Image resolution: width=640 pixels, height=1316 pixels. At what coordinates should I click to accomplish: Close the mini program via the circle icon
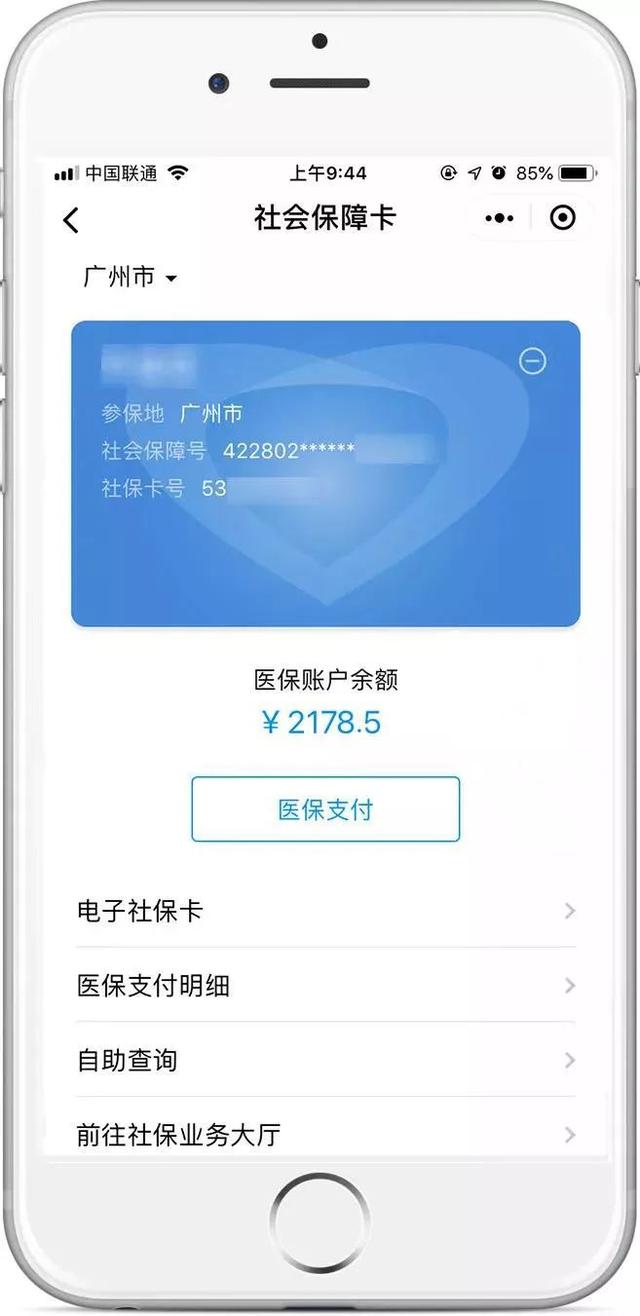point(563,218)
